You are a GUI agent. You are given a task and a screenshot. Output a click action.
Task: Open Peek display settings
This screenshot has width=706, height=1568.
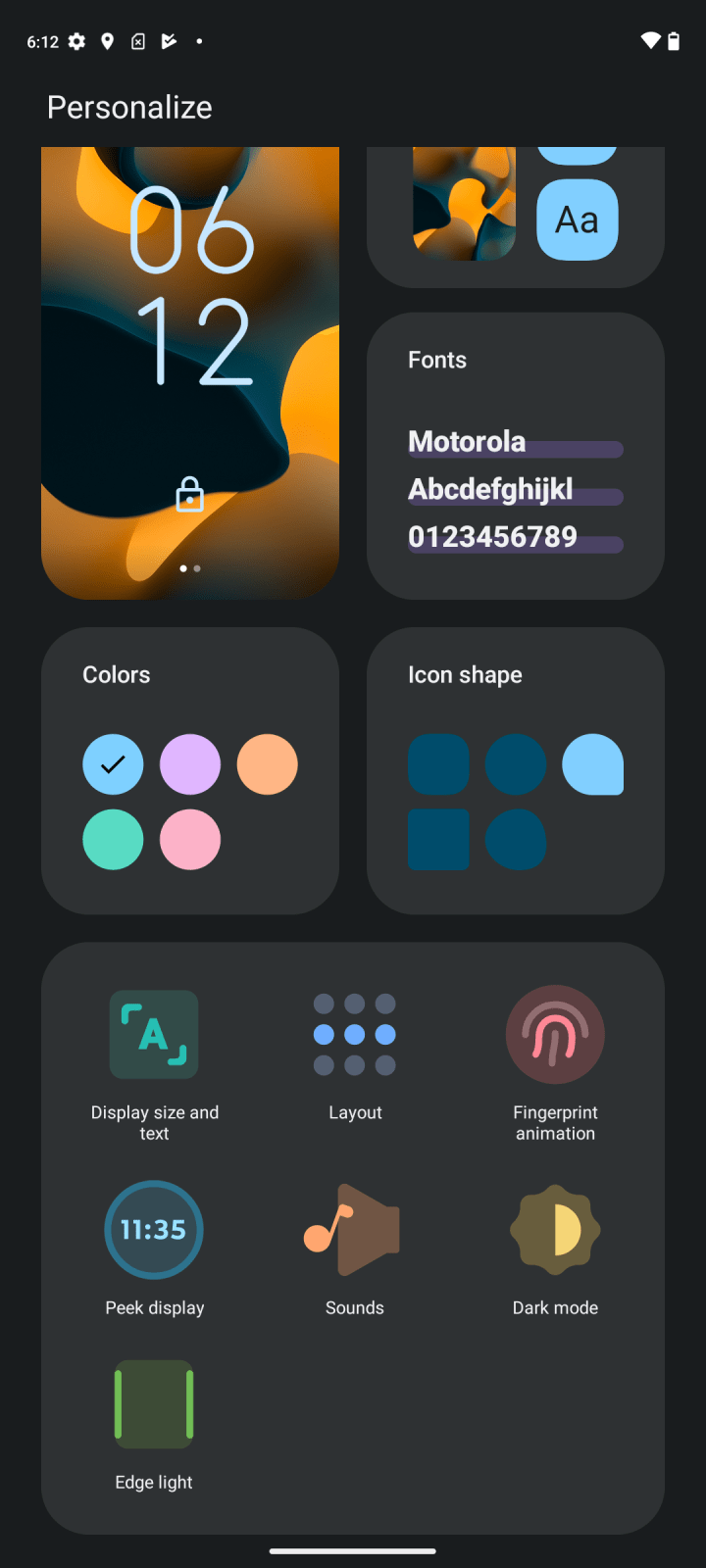click(154, 1248)
